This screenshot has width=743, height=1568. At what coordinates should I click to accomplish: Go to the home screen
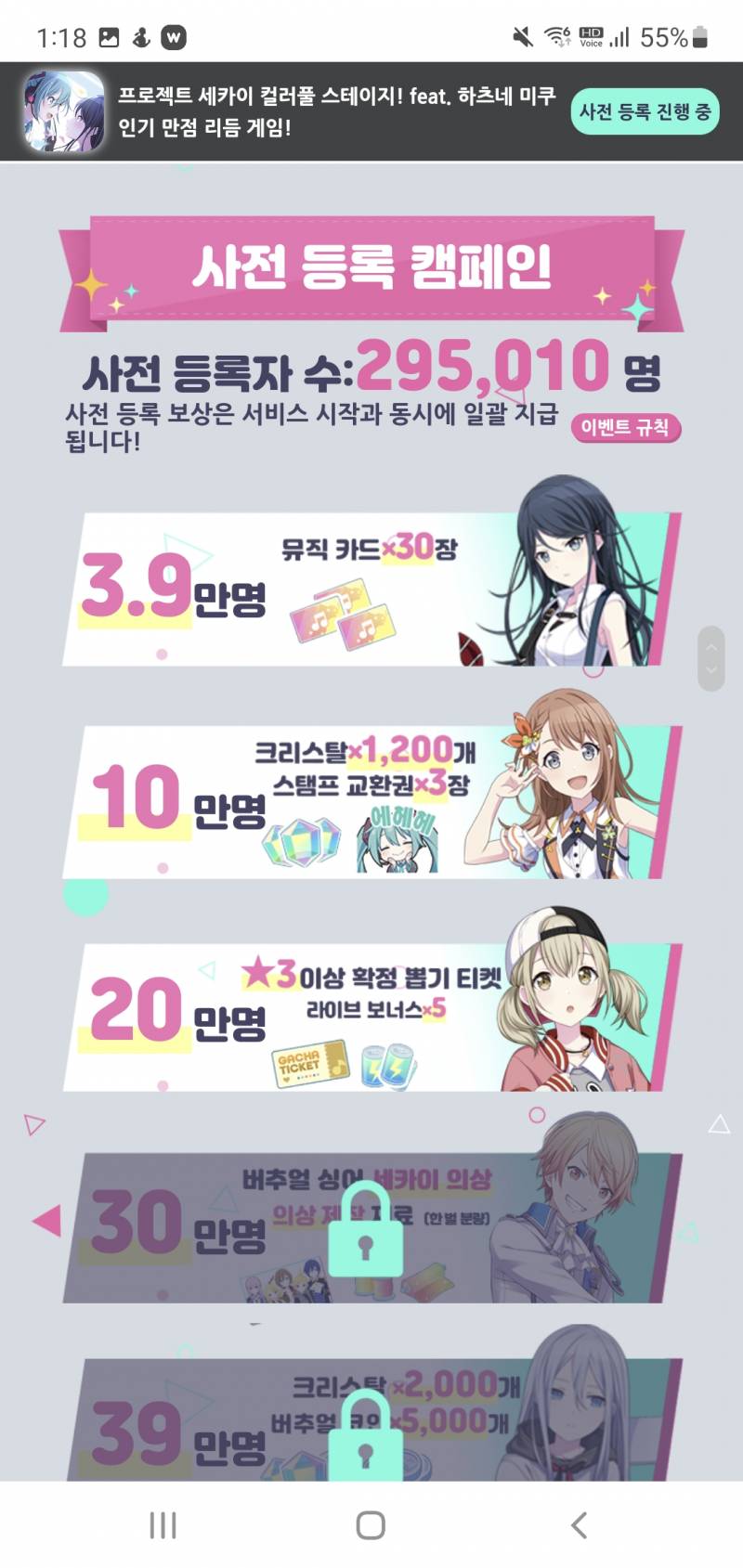pyautogui.click(x=371, y=1524)
